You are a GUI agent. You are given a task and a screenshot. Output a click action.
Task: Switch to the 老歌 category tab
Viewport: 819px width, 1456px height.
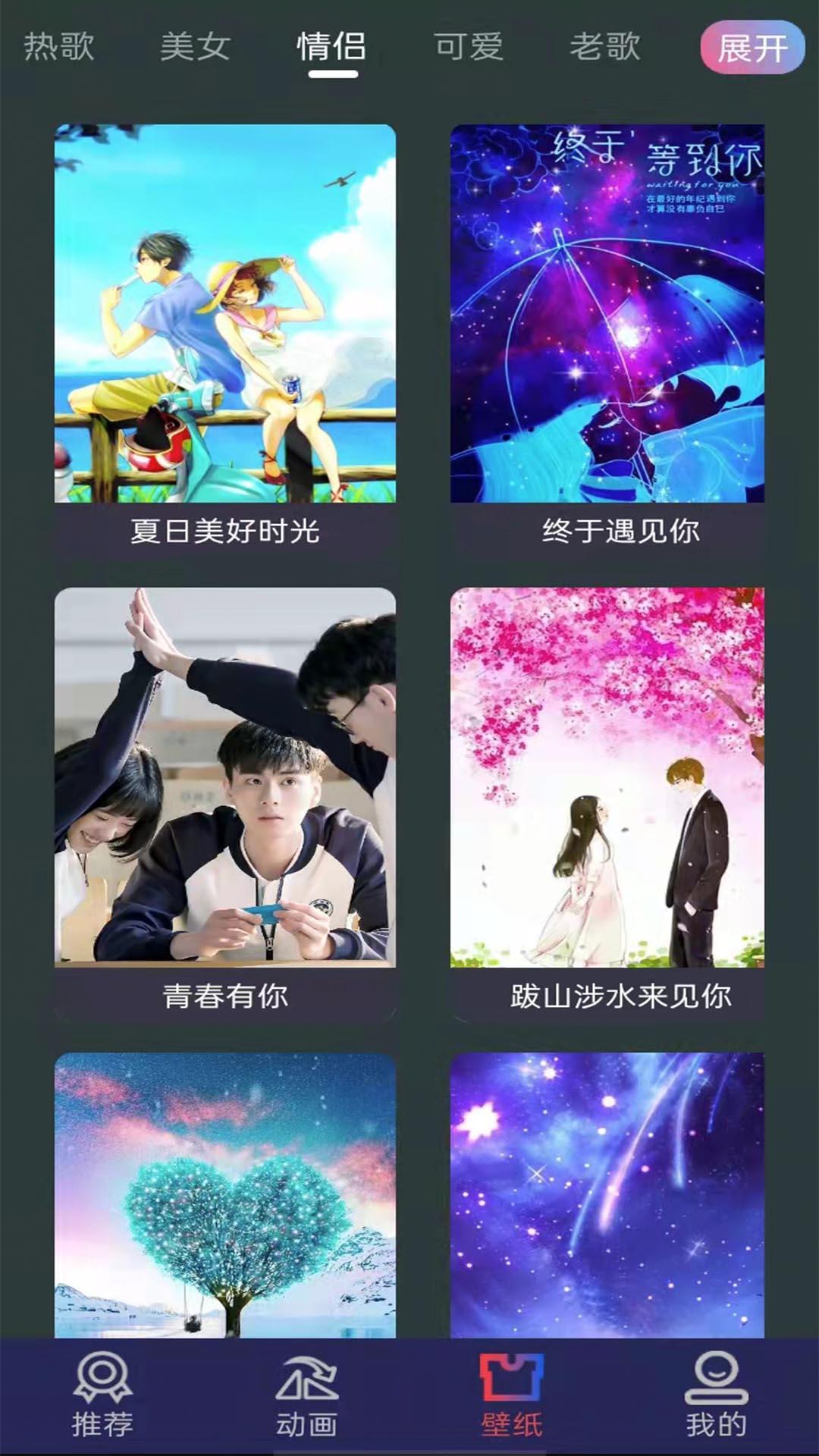(x=605, y=47)
